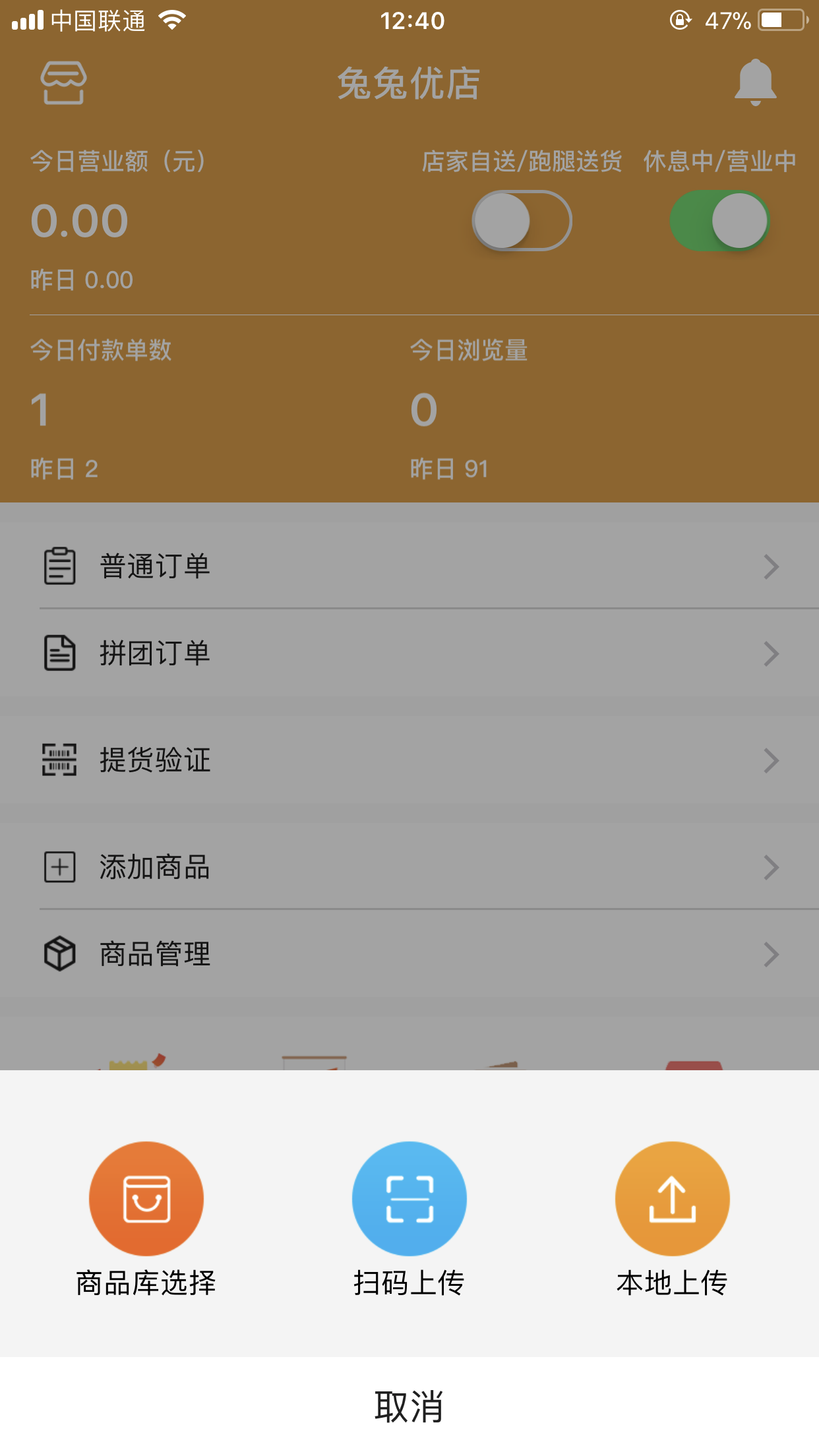Open the store icon in the top left
819x1456 pixels.
tap(64, 84)
